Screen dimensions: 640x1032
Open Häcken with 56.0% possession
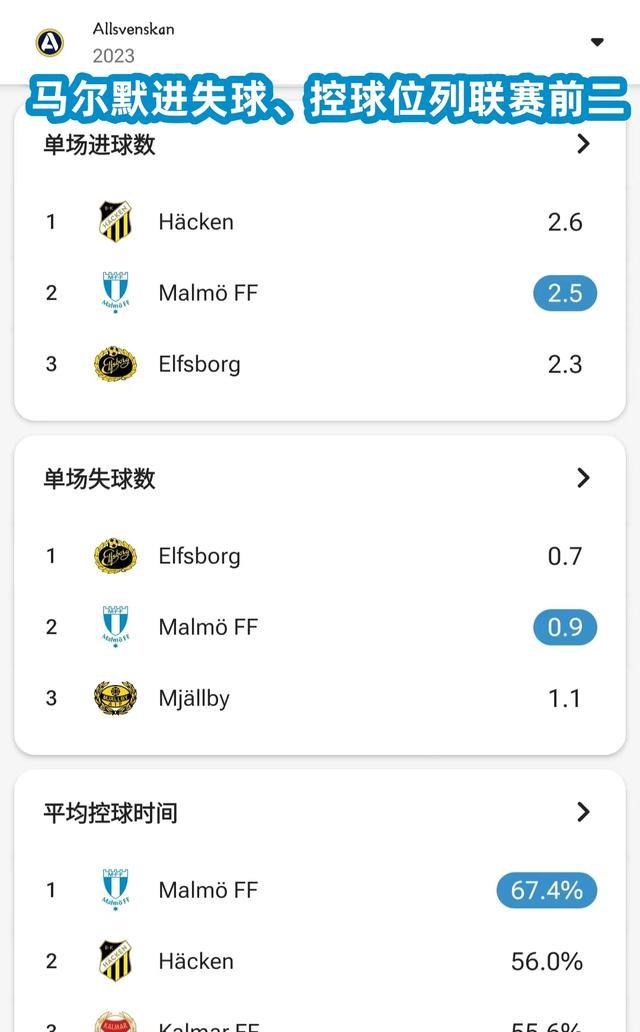(x=320, y=962)
